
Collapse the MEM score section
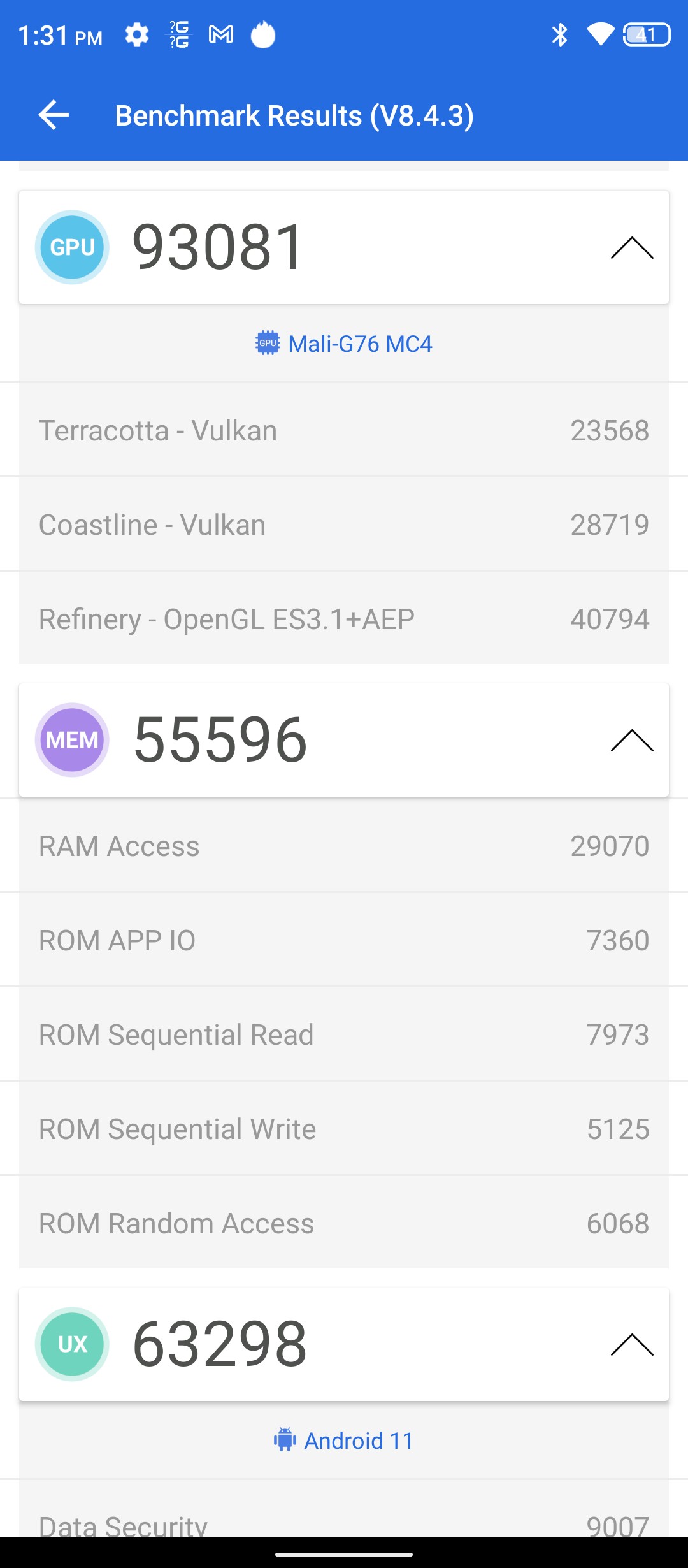pyautogui.click(x=631, y=740)
